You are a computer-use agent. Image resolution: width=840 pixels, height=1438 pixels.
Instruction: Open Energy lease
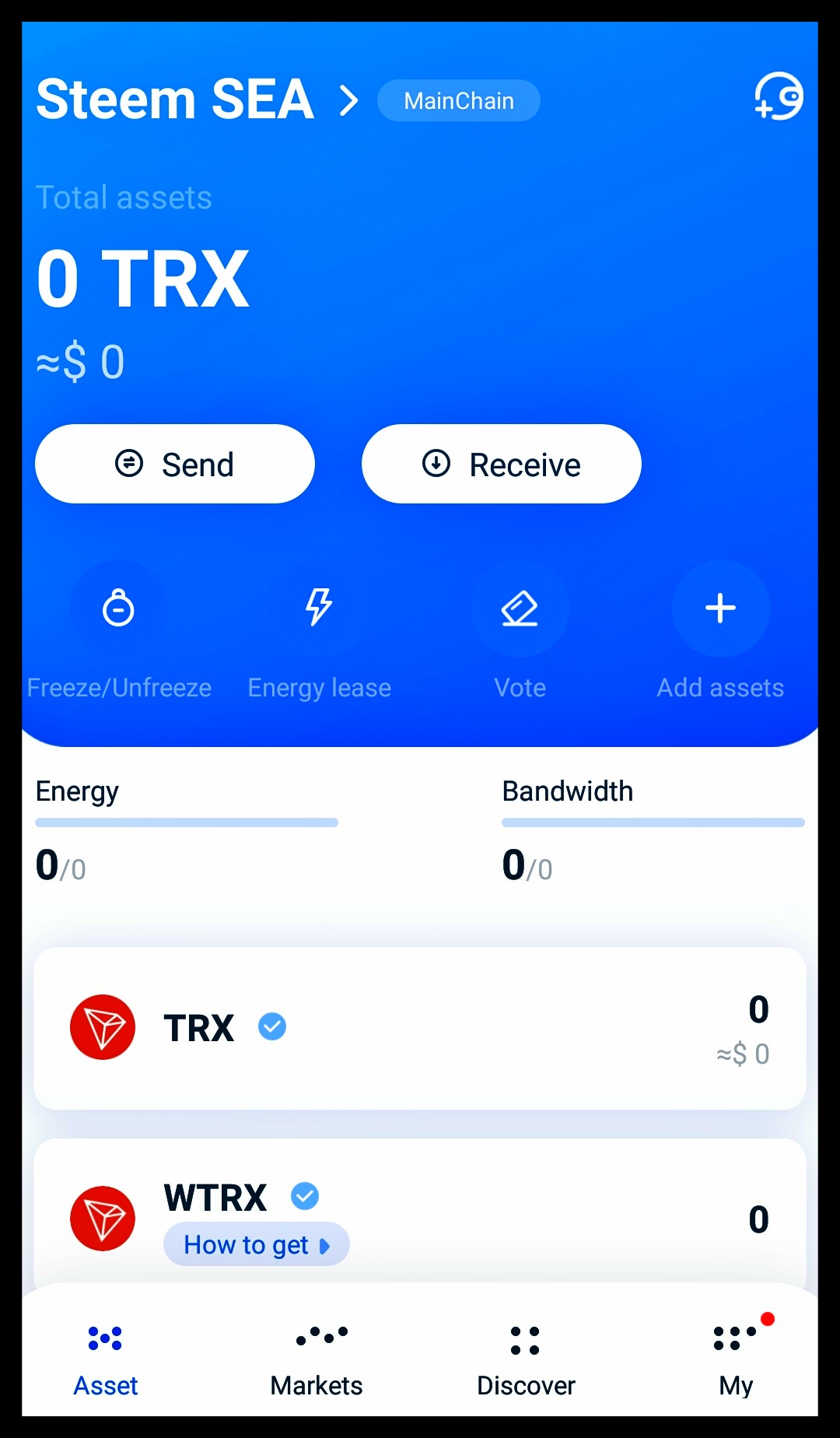click(319, 609)
